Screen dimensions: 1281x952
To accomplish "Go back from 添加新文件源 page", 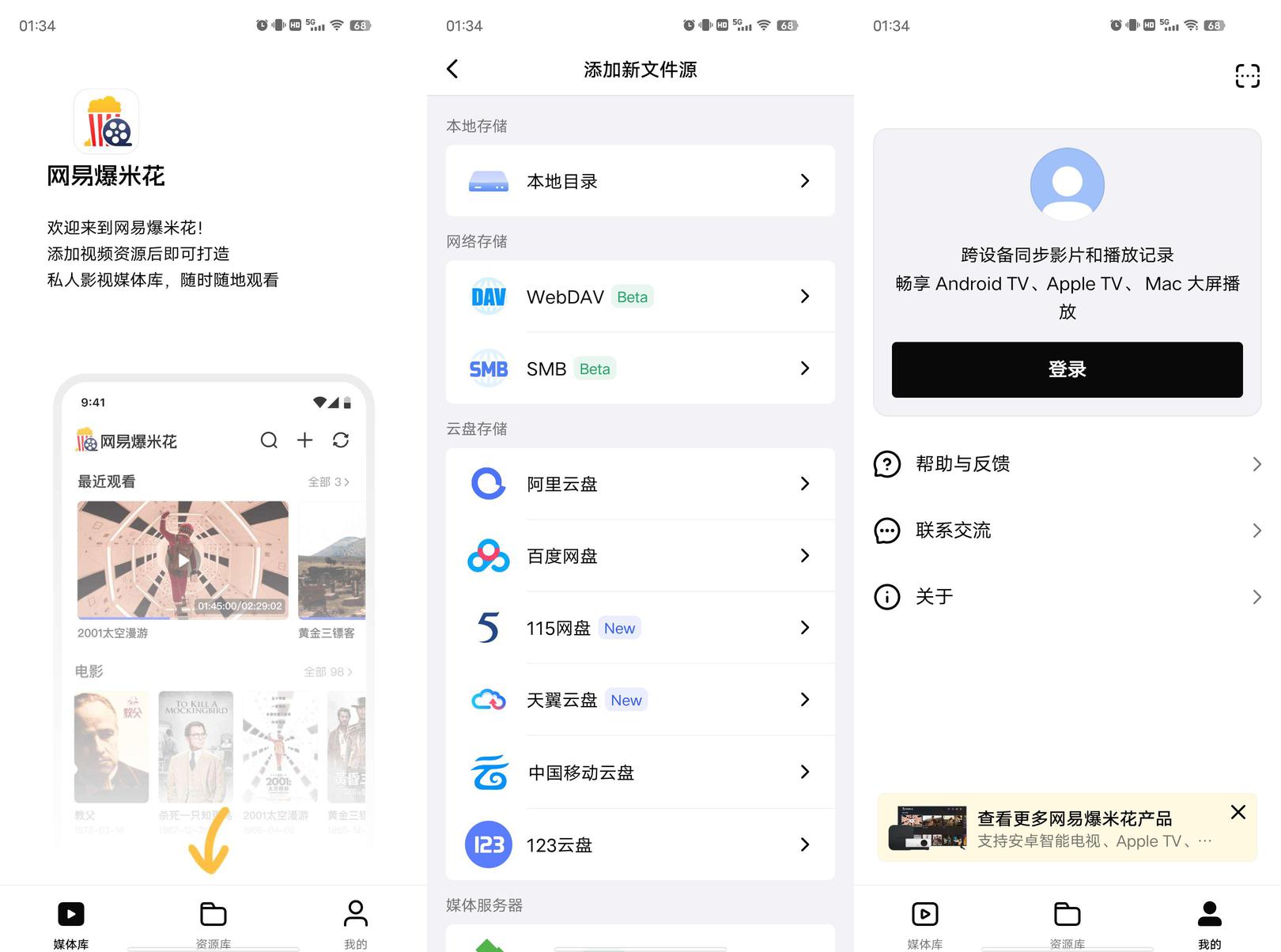I will [x=452, y=69].
